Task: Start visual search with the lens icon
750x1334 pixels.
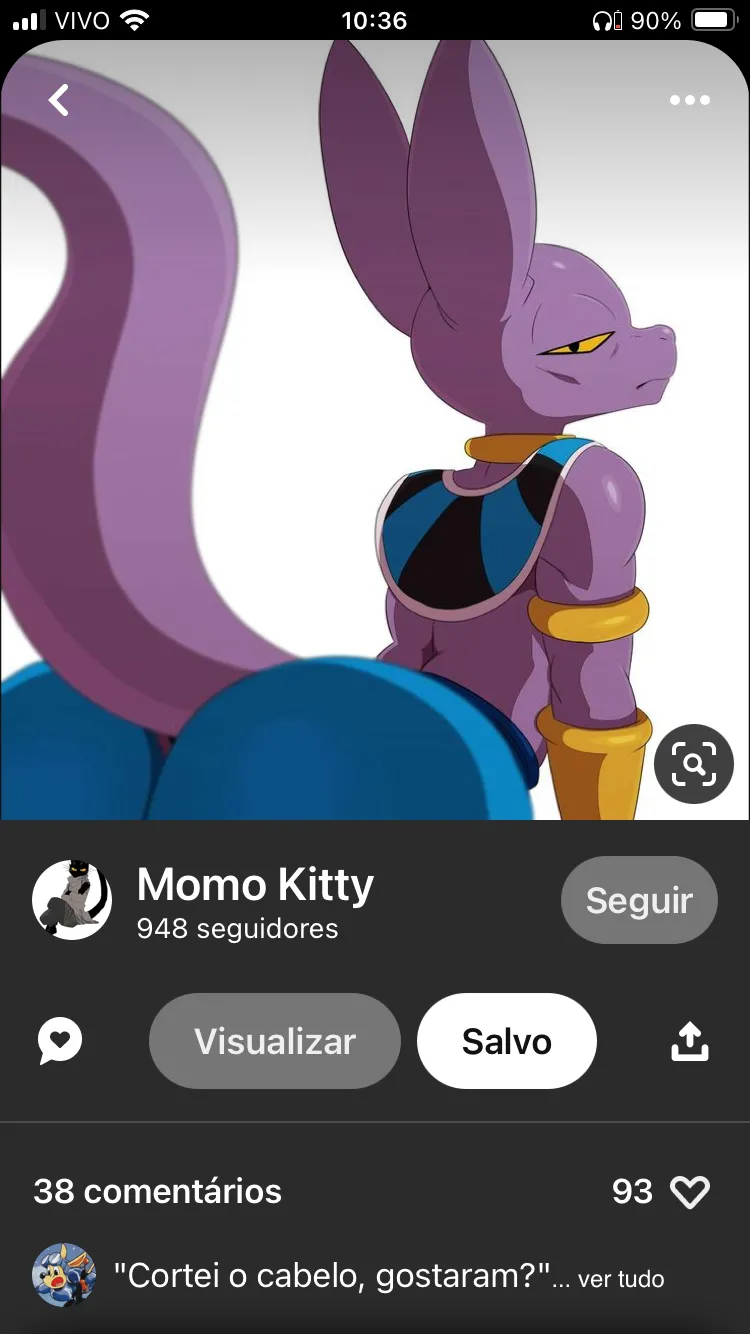Action: click(694, 765)
